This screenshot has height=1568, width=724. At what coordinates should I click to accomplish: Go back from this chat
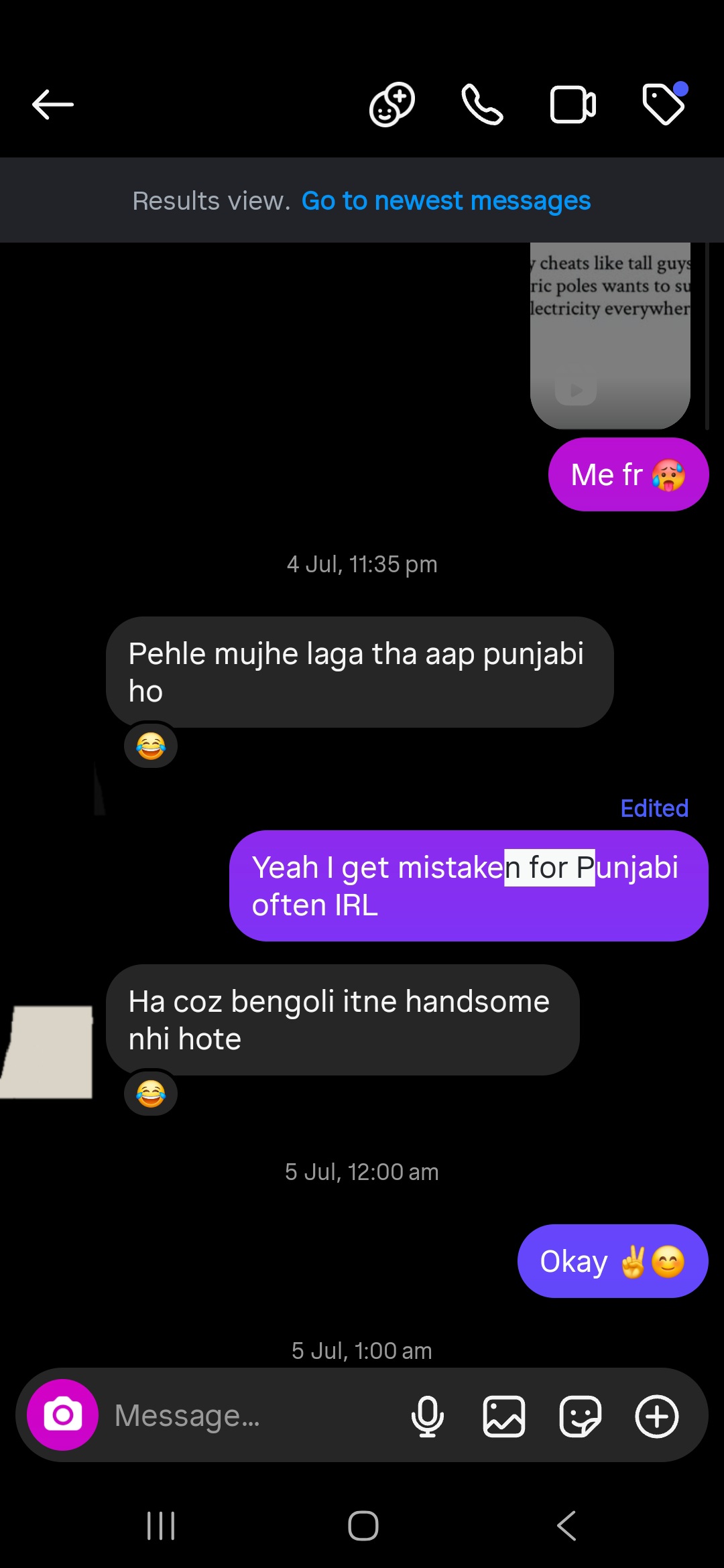[x=52, y=105]
